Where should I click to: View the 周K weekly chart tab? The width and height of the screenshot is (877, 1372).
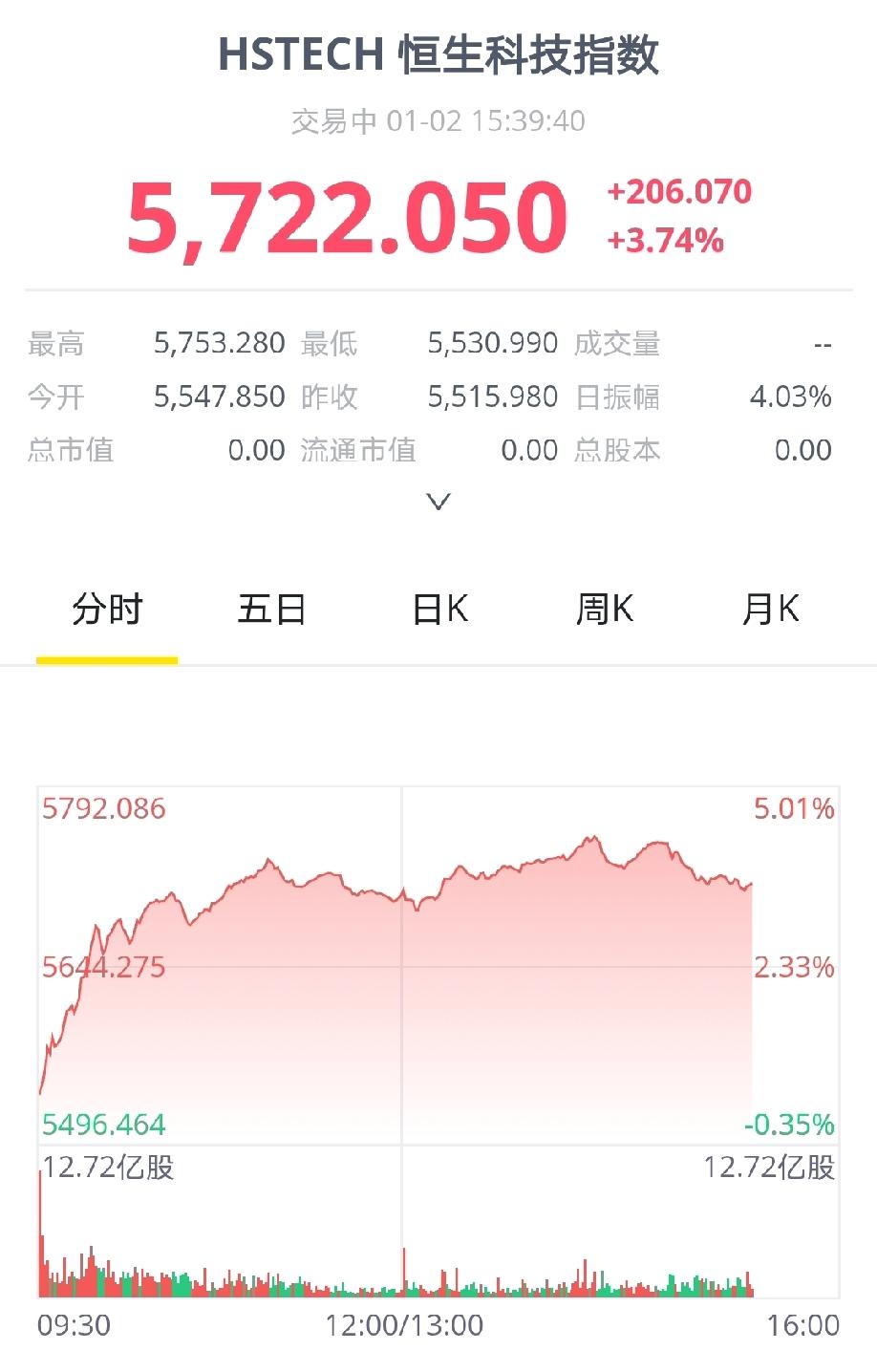(605, 608)
